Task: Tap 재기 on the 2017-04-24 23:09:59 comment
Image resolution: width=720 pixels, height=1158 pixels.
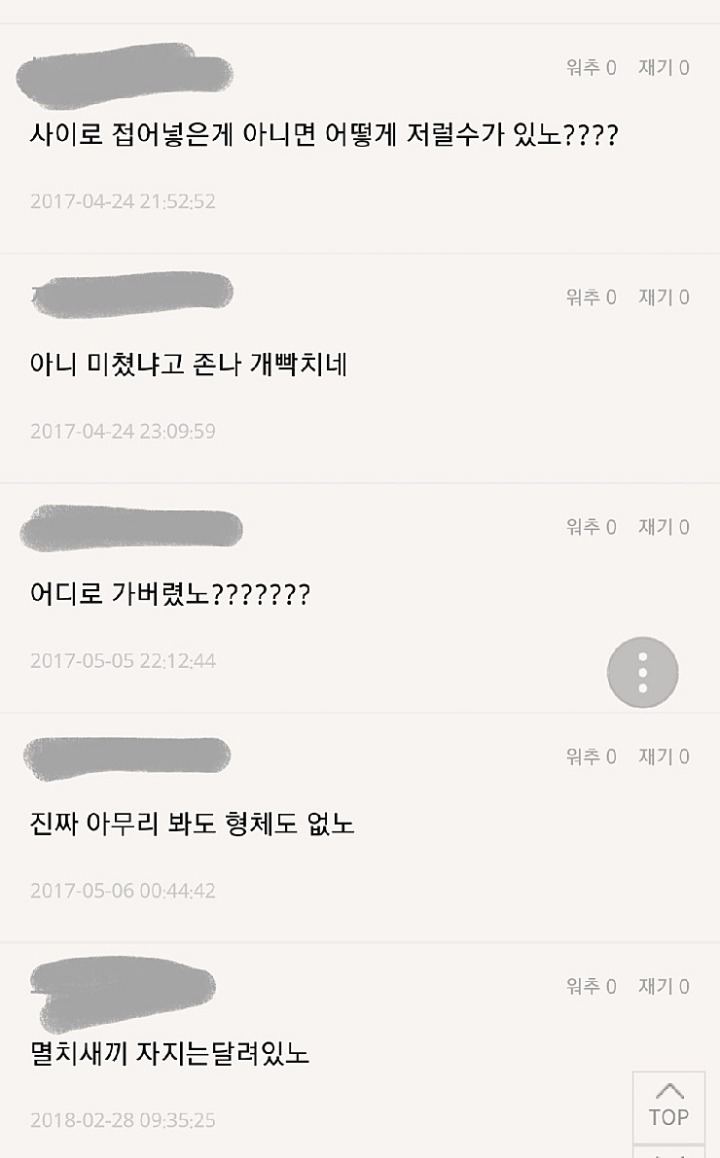Action: [x=664, y=297]
